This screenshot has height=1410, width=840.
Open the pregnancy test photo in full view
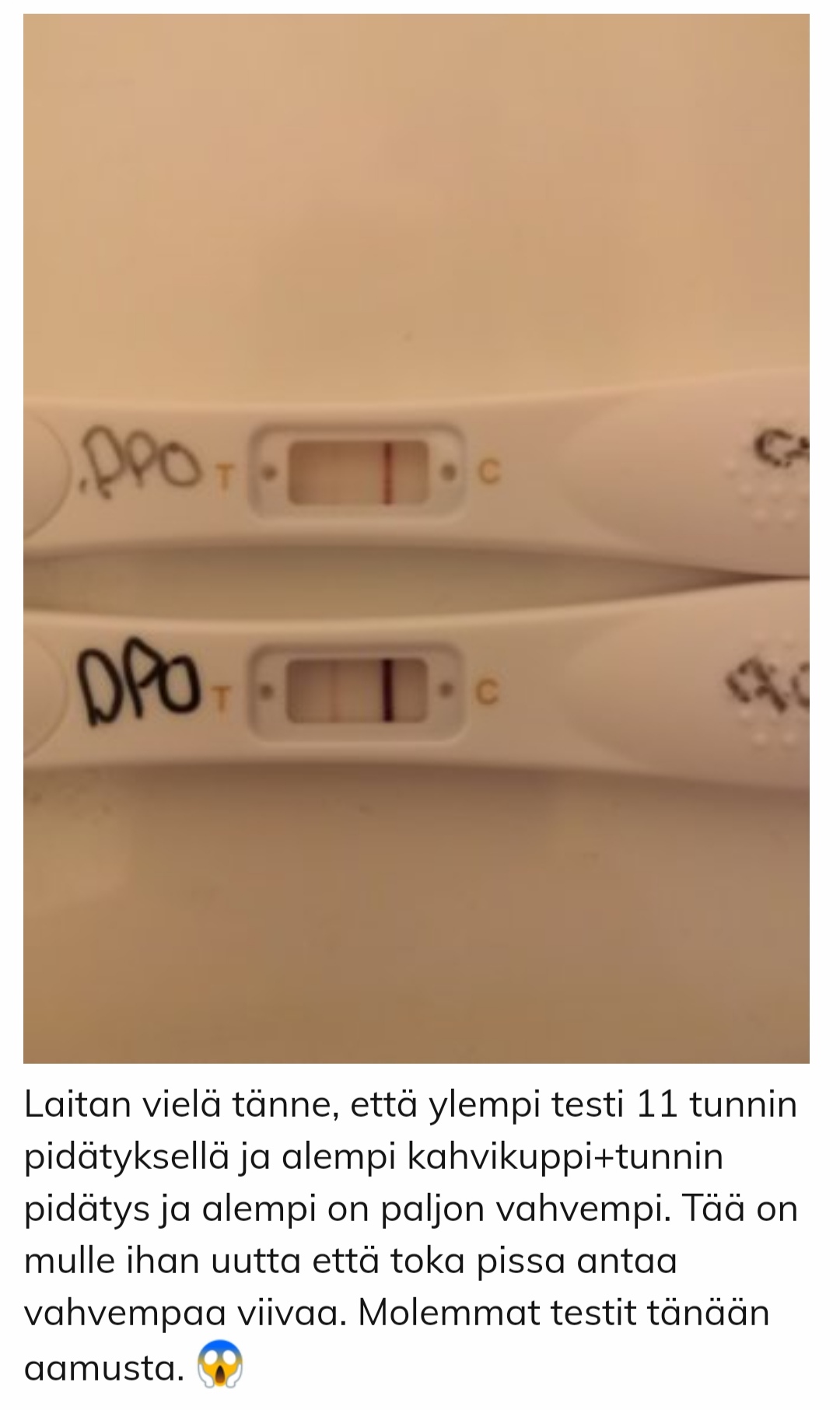416,538
